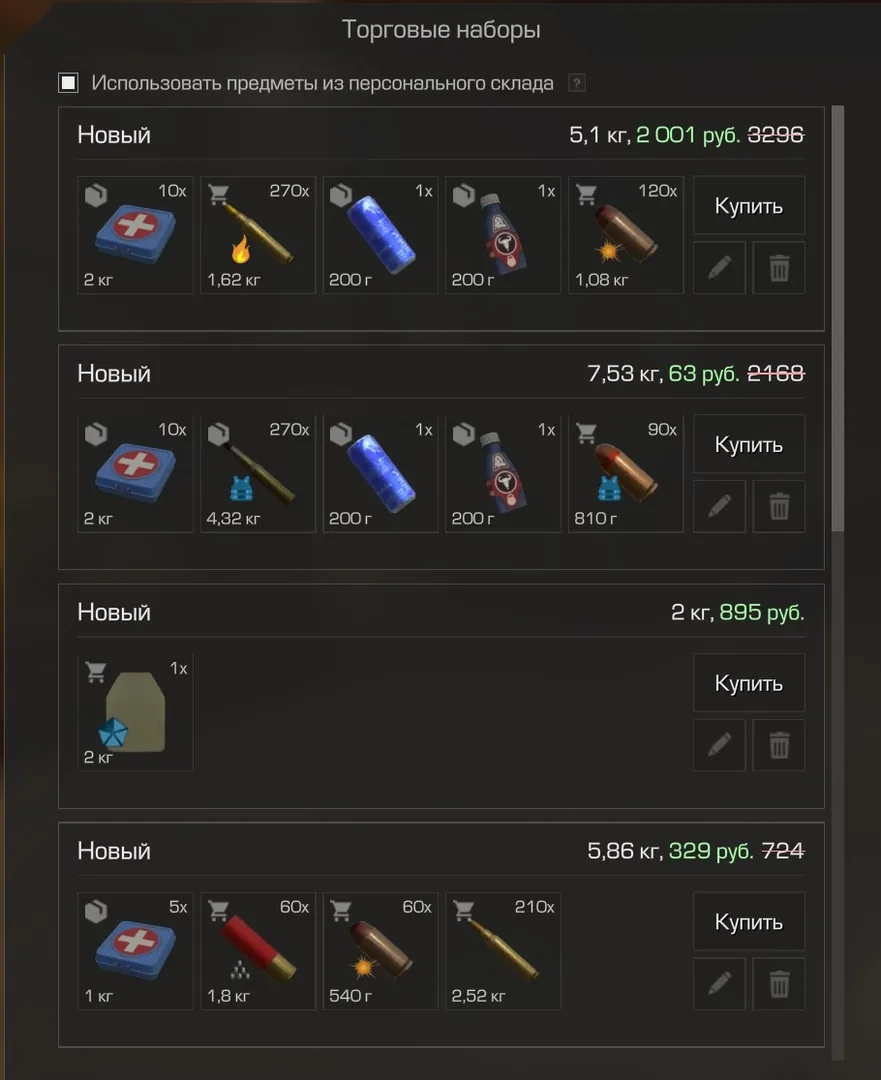Select the 120x pistol ammo item
881x1080 pixels.
pyautogui.click(x=625, y=235)
